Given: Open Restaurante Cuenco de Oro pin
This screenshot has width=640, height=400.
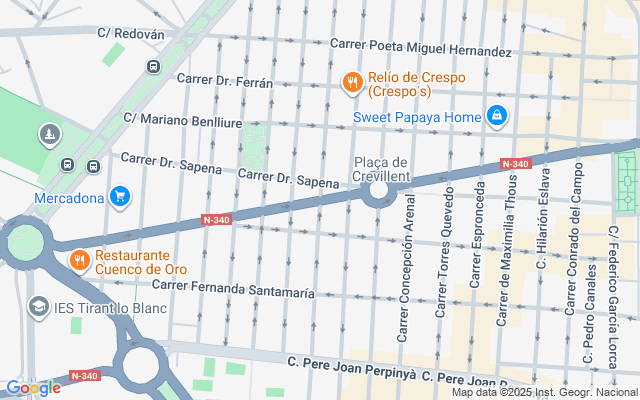Looking at the screenshot, I should 79,261.
